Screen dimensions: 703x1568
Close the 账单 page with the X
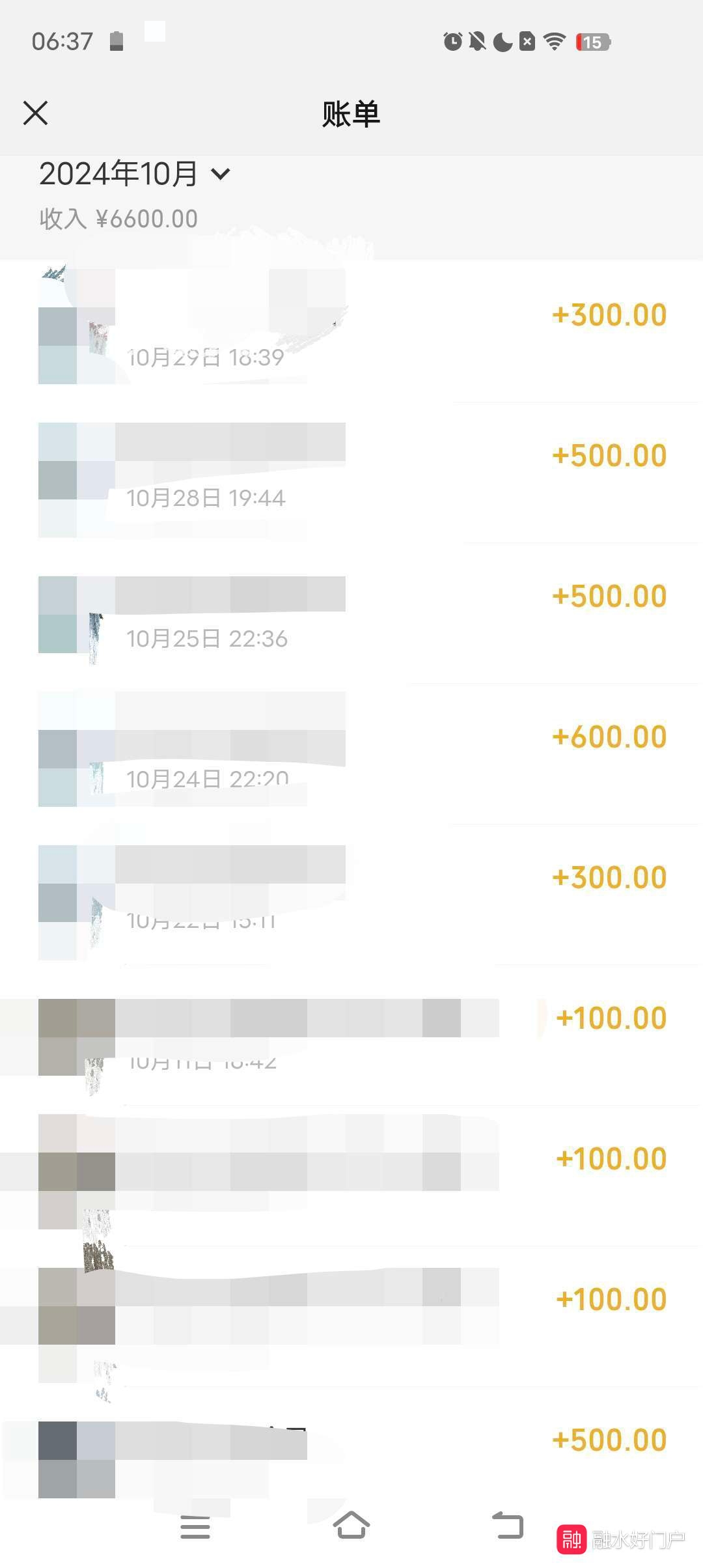pos(36,113)
